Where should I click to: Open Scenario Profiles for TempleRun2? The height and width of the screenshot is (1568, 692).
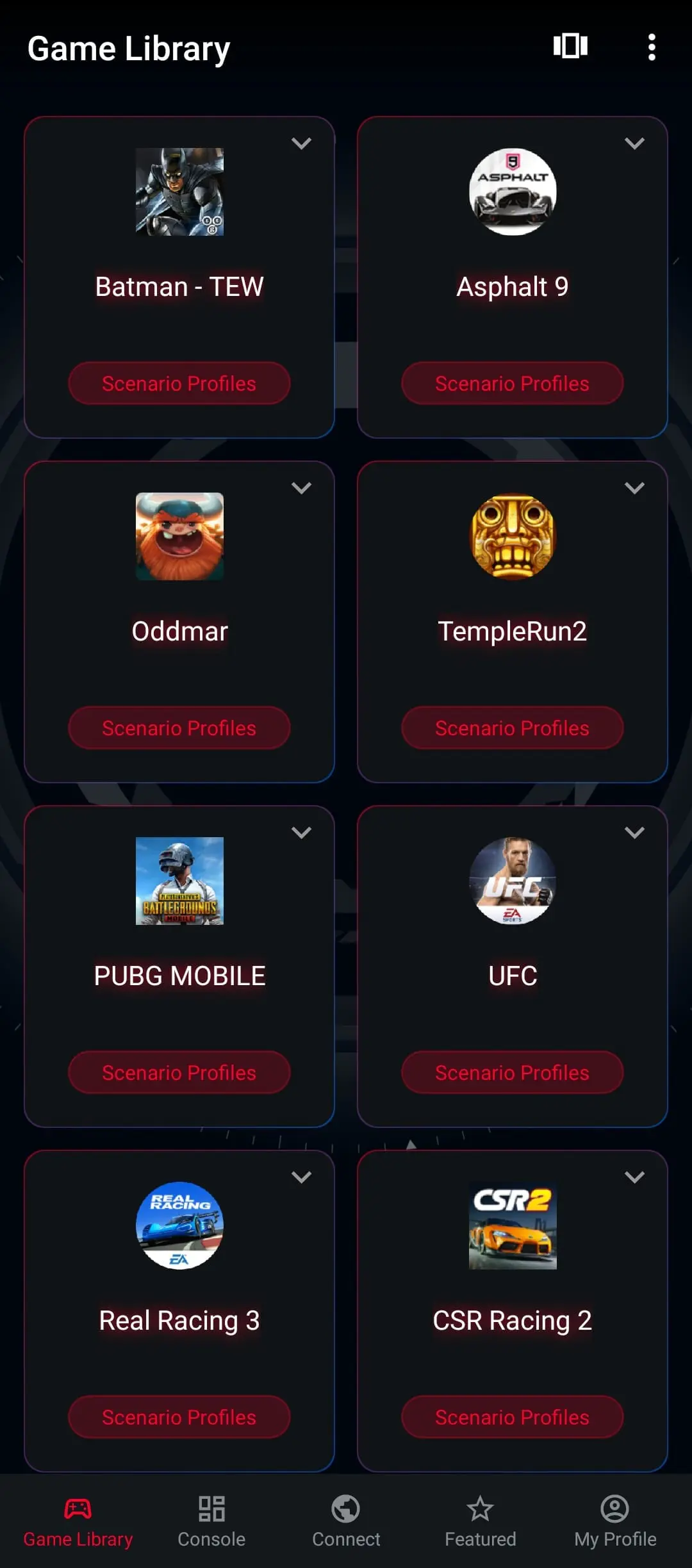click(x=513, y=728)
